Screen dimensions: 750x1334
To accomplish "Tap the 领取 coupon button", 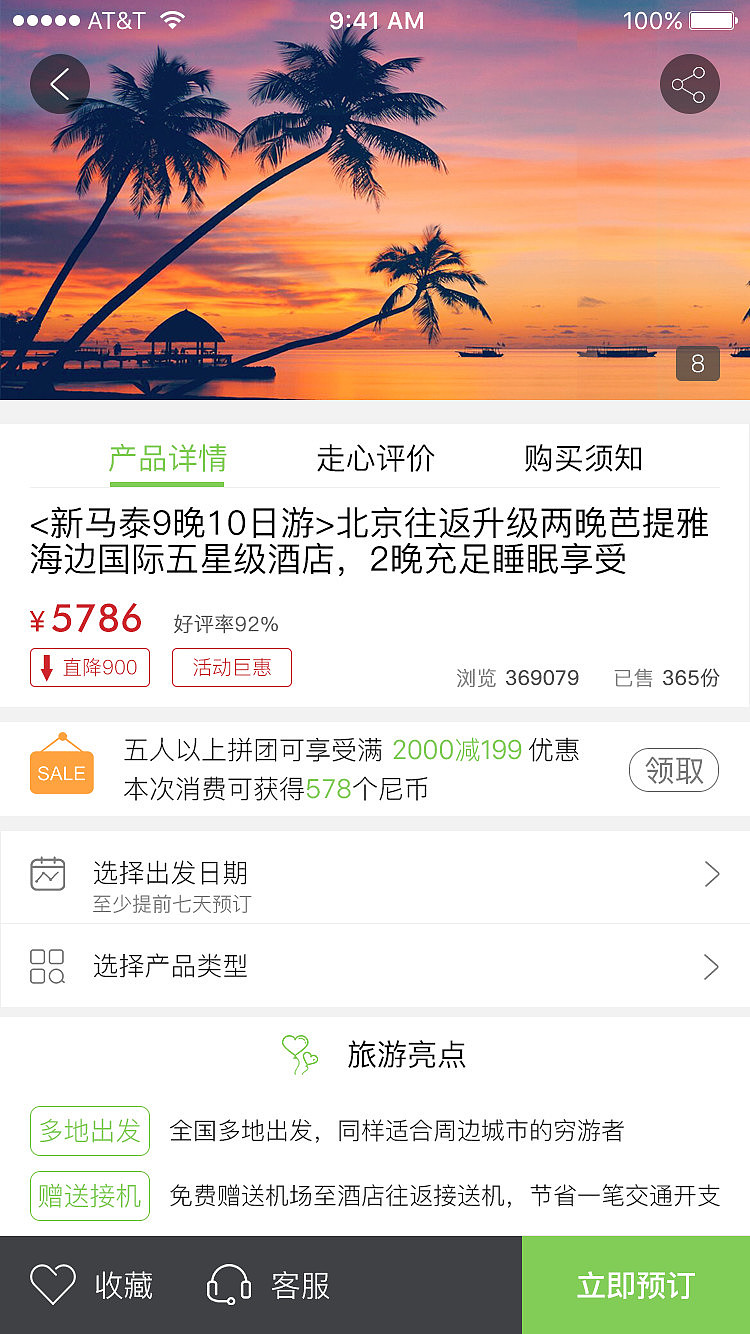I will (673, 770).
